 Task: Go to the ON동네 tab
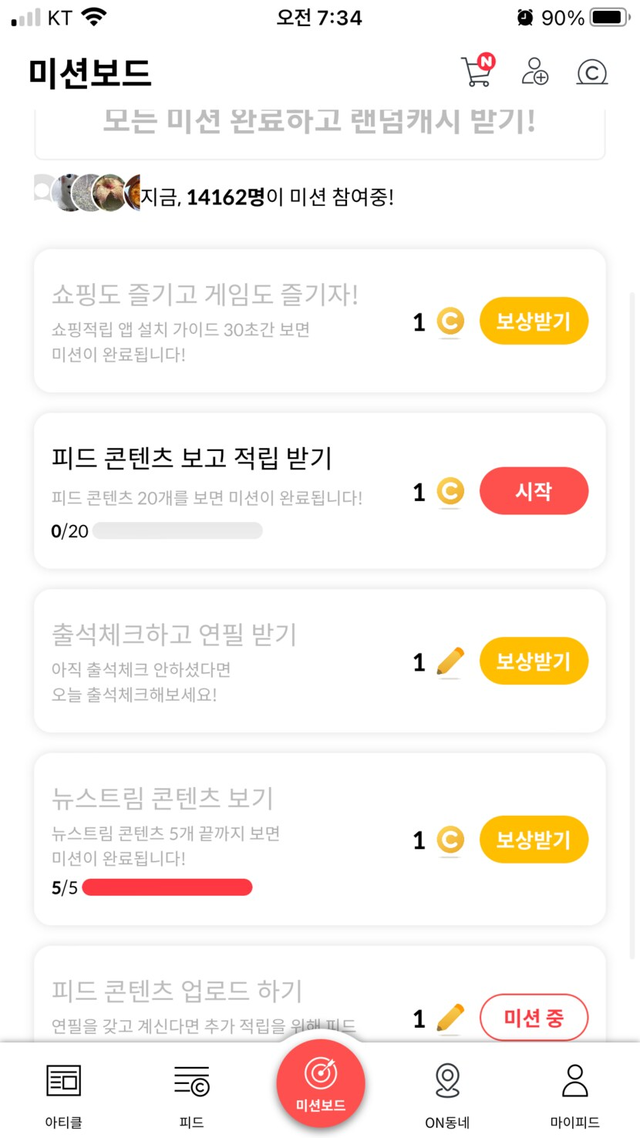pyautogui.click(x=447, y=1094)
